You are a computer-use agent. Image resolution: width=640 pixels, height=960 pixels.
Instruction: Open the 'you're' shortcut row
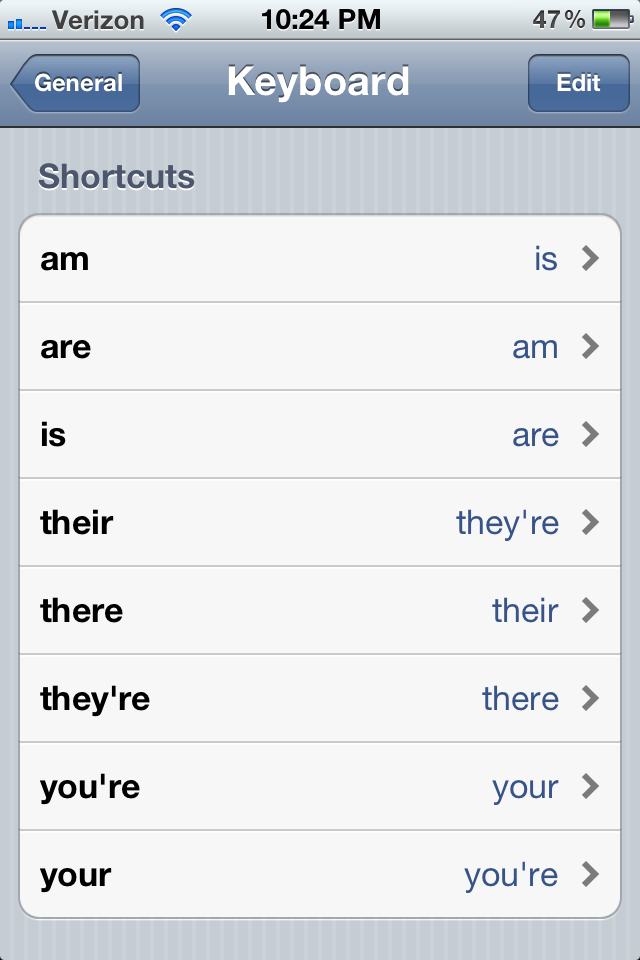[x=320, y=787]
